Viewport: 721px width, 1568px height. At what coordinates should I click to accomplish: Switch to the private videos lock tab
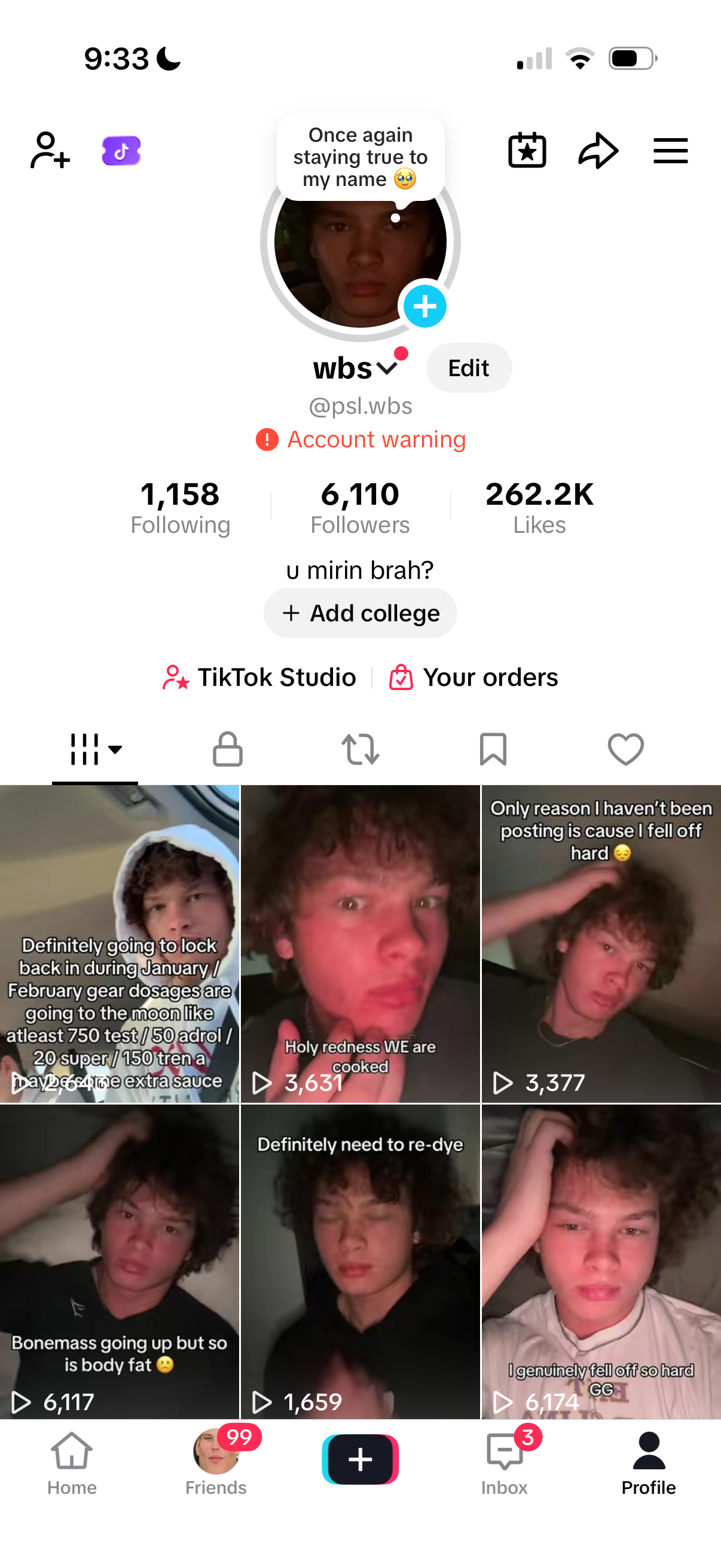[x=228, y=749]
